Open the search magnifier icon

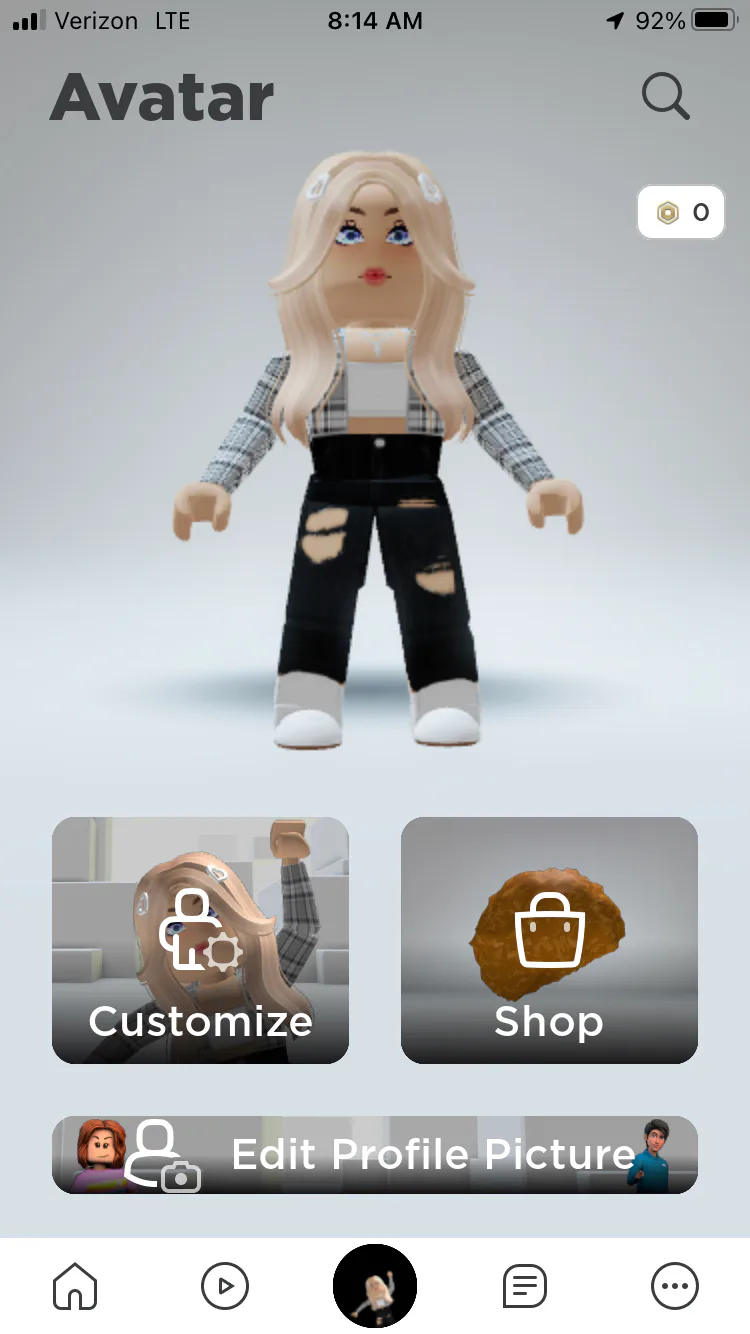click(x=665, y=97)
